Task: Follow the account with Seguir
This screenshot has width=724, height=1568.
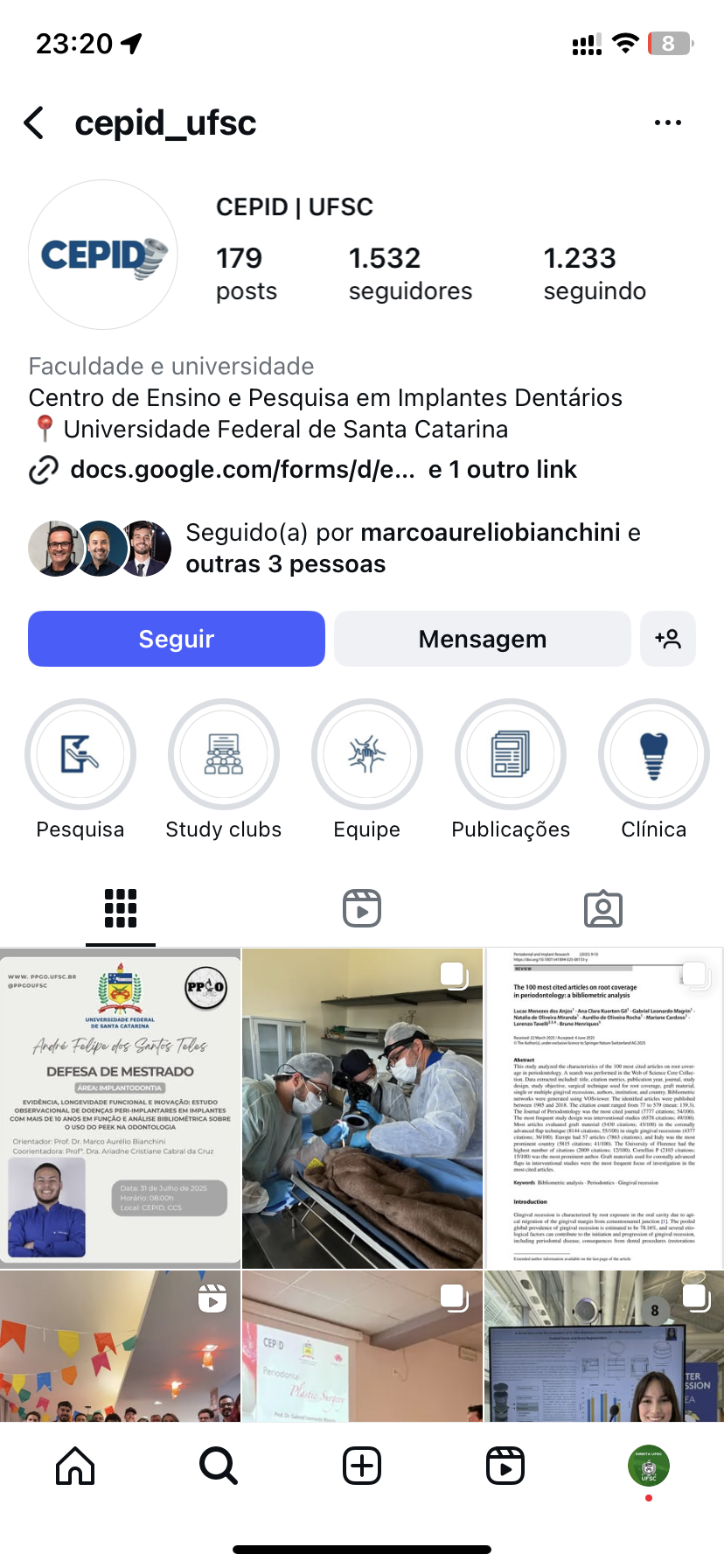Action: coord(177,639)
